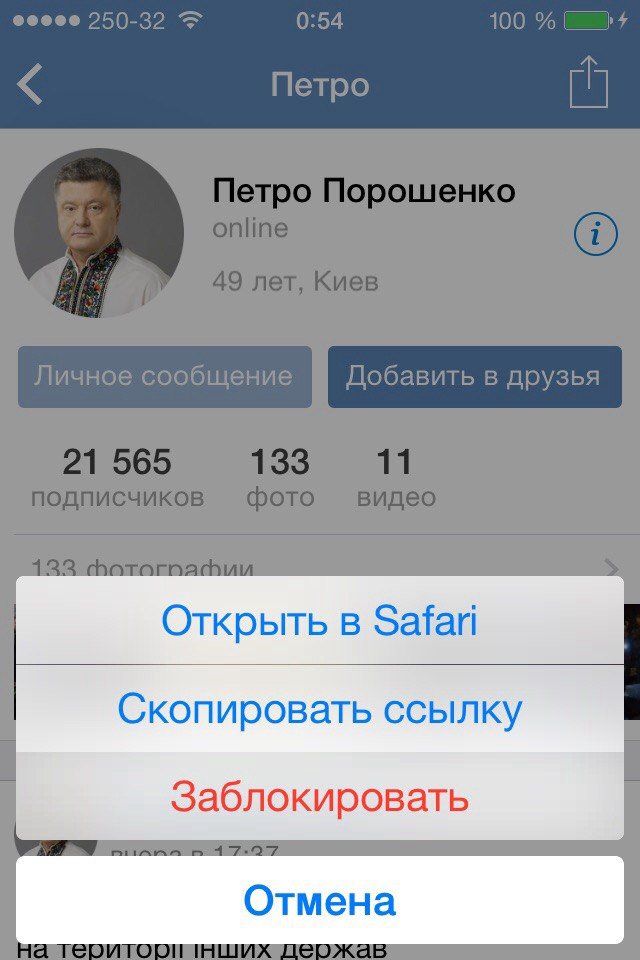Tap the red Заблокировать option

320,797
